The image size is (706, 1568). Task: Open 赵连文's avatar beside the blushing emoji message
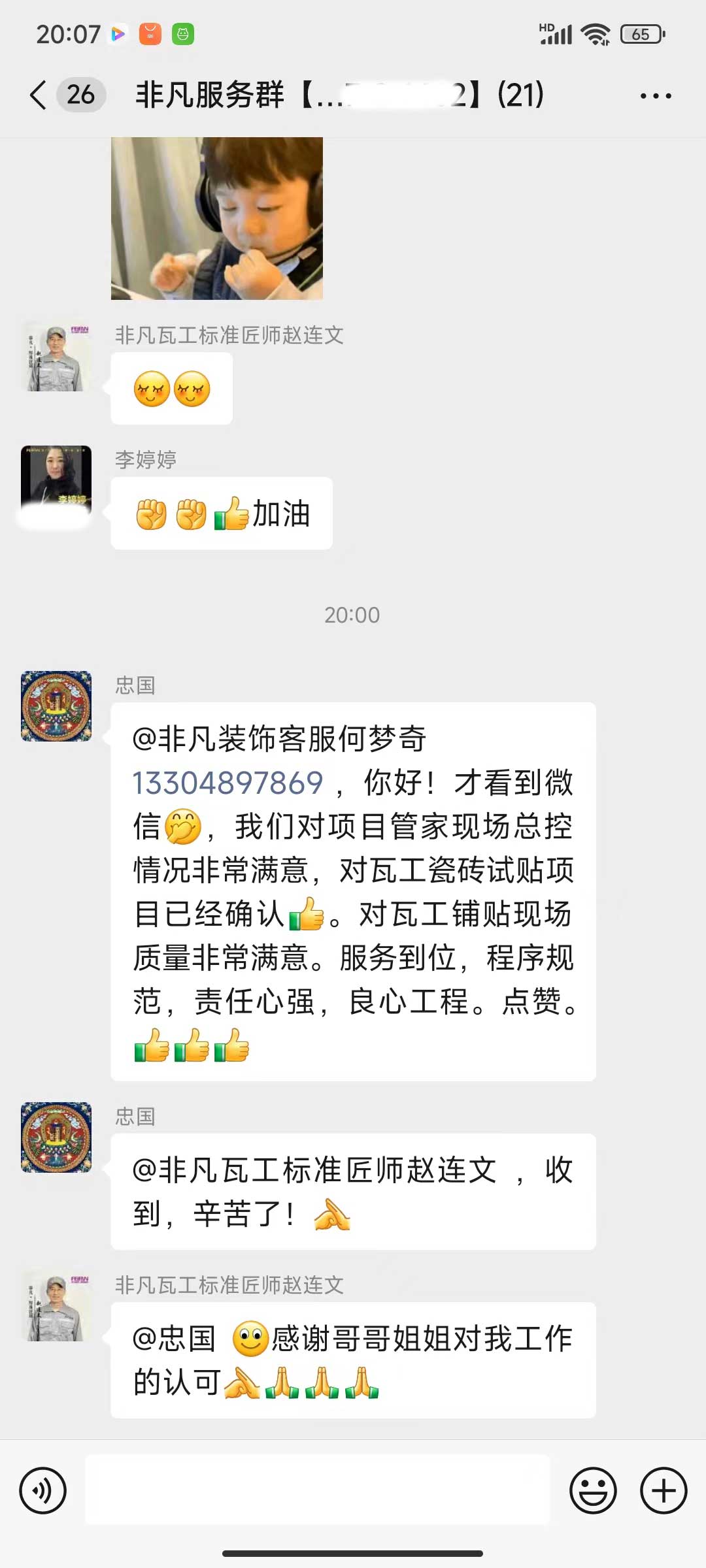[56, 357]
